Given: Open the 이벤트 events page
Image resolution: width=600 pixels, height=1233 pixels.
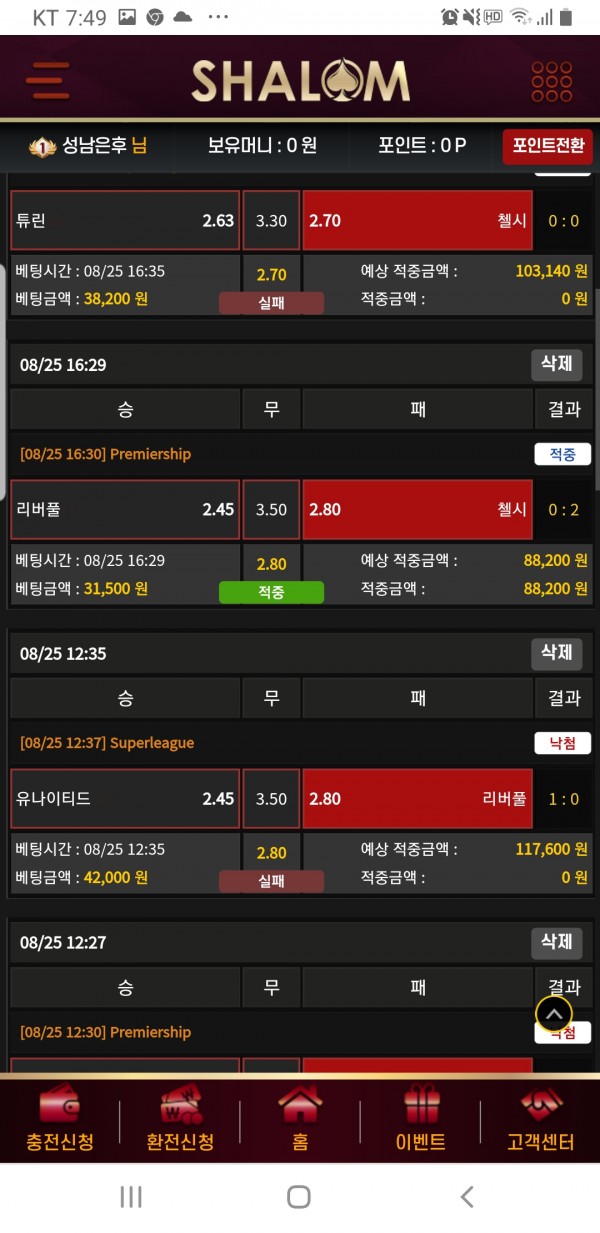Looking at the screenshot, I should pyautogui.click(x=421, y=1118).
